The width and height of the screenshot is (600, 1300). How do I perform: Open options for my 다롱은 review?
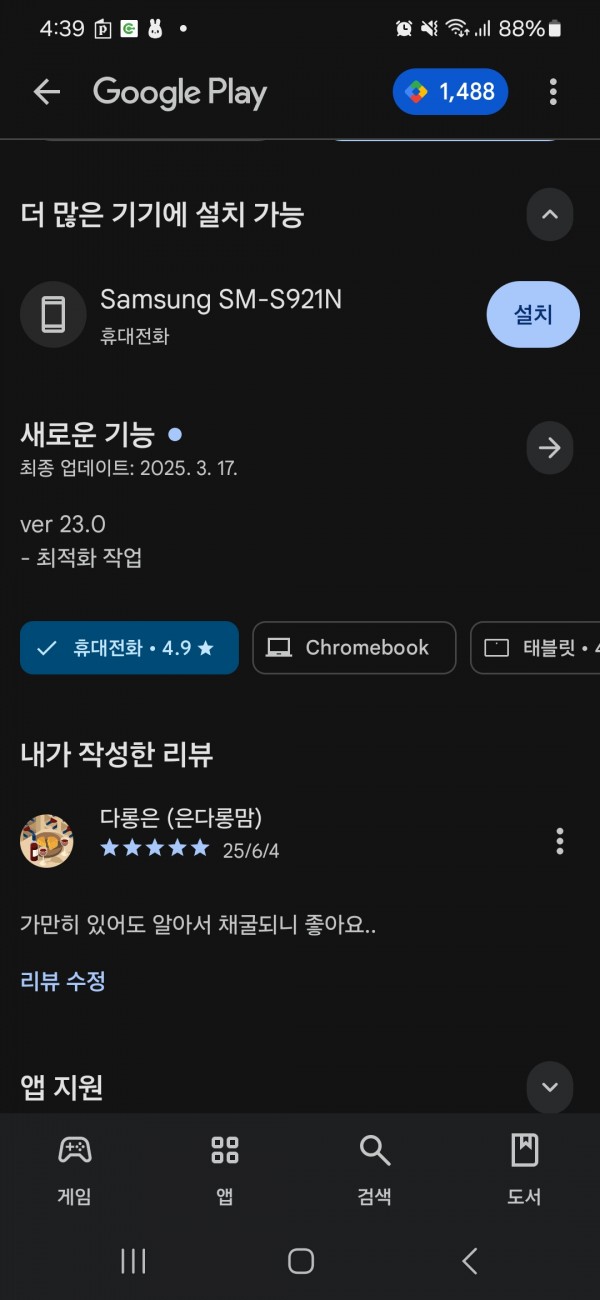(560, 841)
